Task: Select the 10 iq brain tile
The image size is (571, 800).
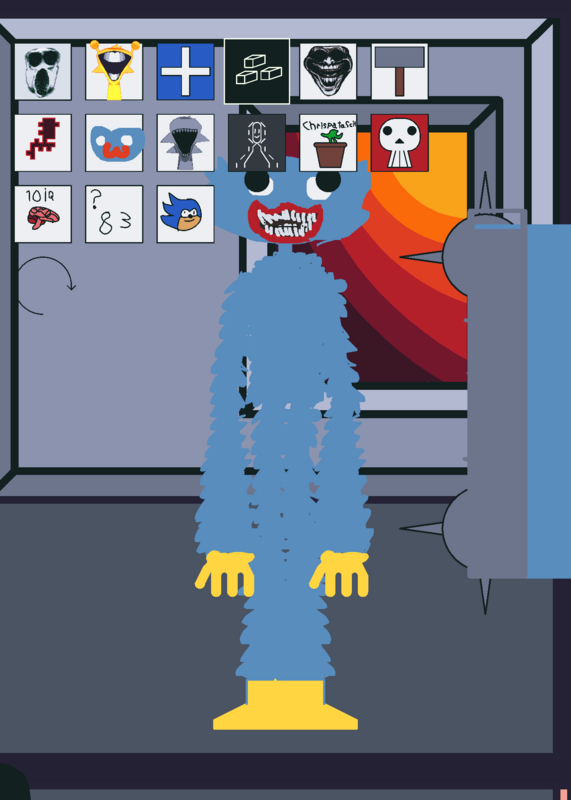Action: coord(43,214)
